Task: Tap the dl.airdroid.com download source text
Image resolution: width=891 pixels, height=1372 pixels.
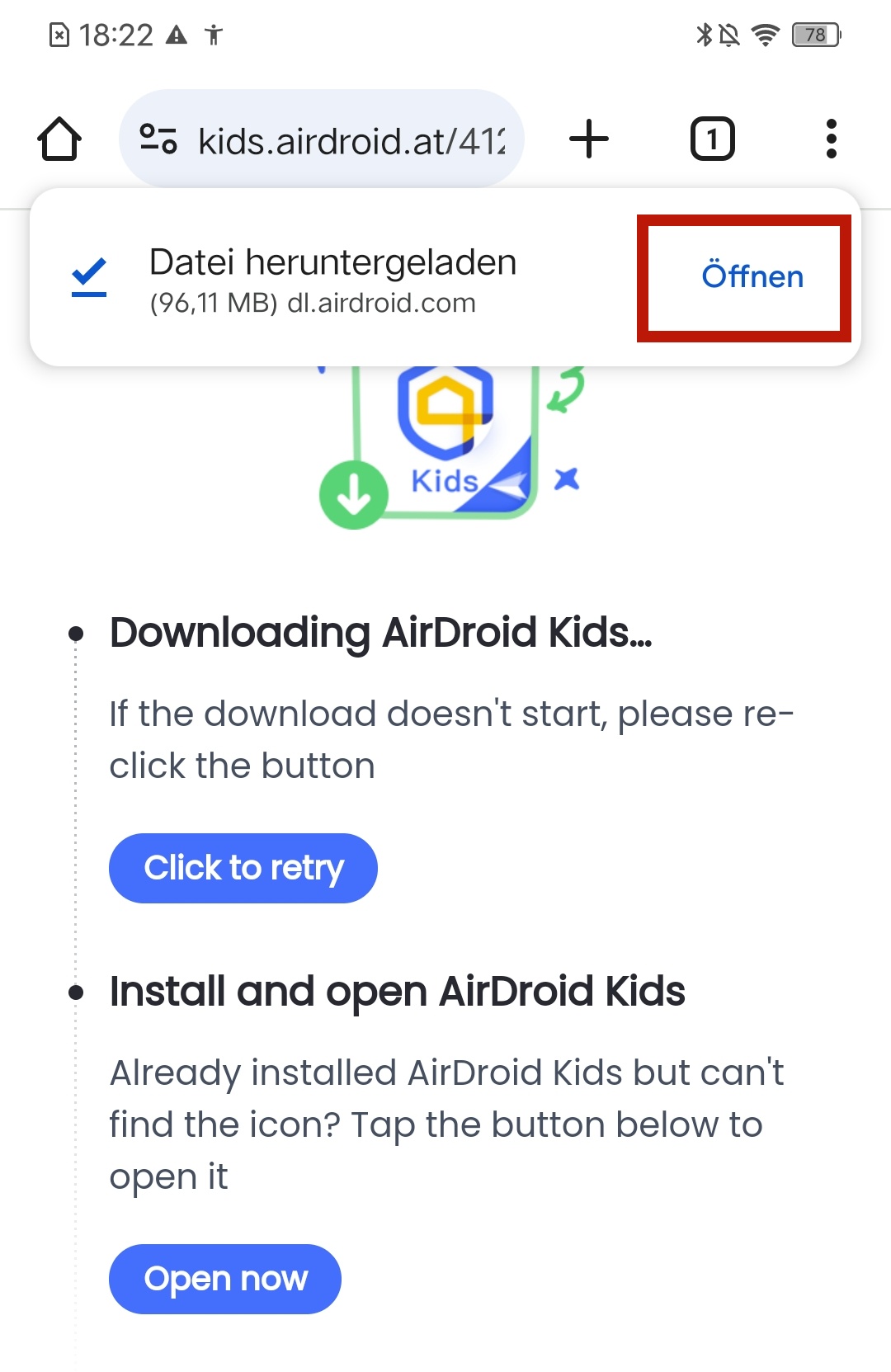Action: click(381, 303)
